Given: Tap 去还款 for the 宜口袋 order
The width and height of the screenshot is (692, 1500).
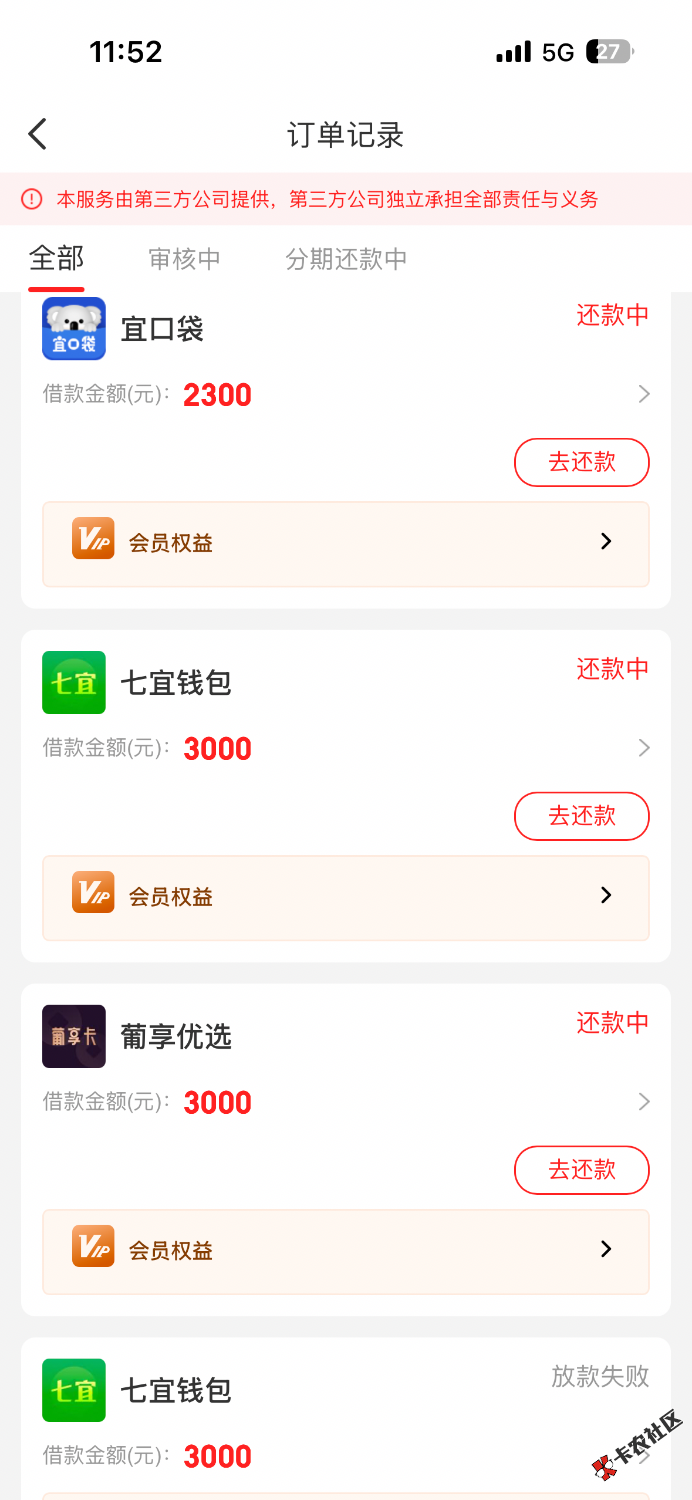Looking at the screenshot, I should [x=581, y=462].
